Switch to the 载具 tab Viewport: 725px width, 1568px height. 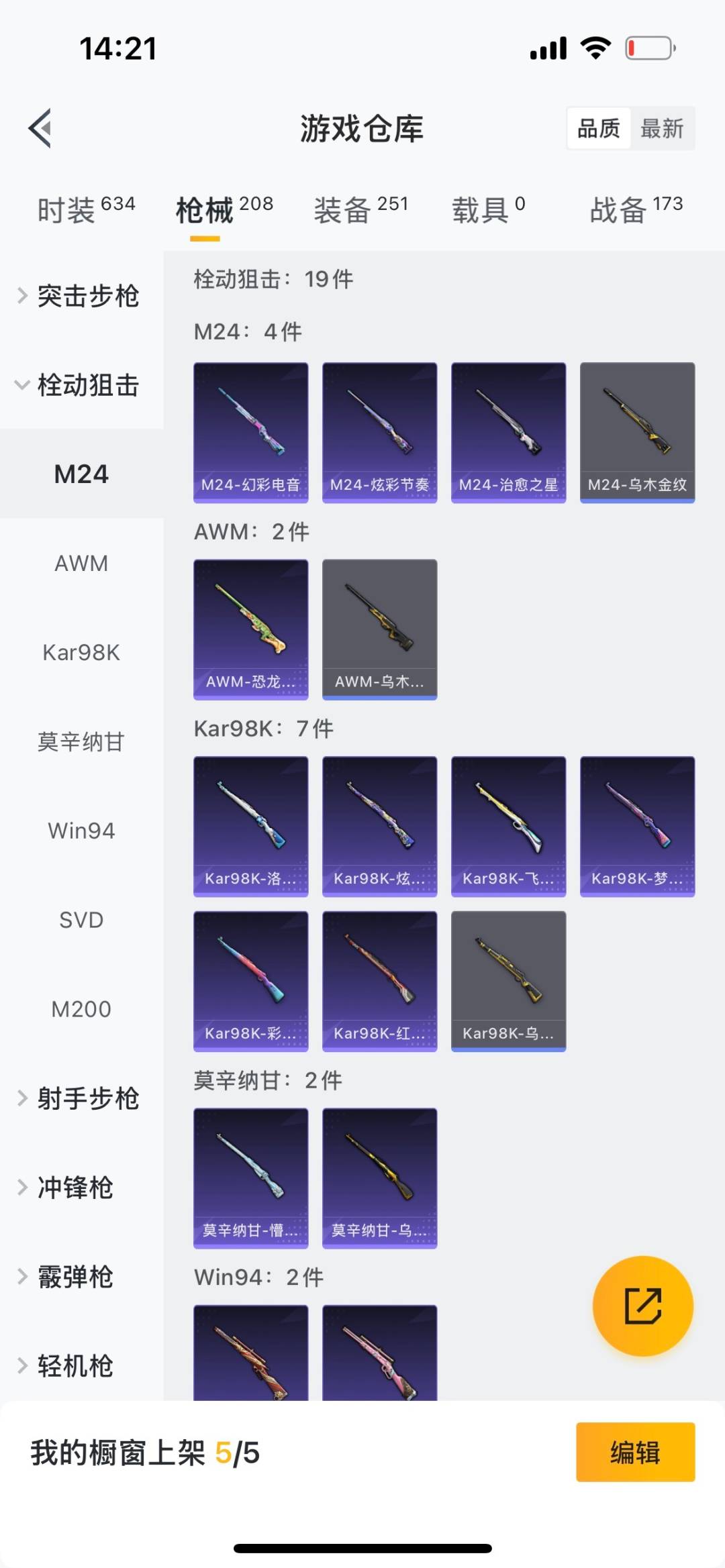pos(488,209)
